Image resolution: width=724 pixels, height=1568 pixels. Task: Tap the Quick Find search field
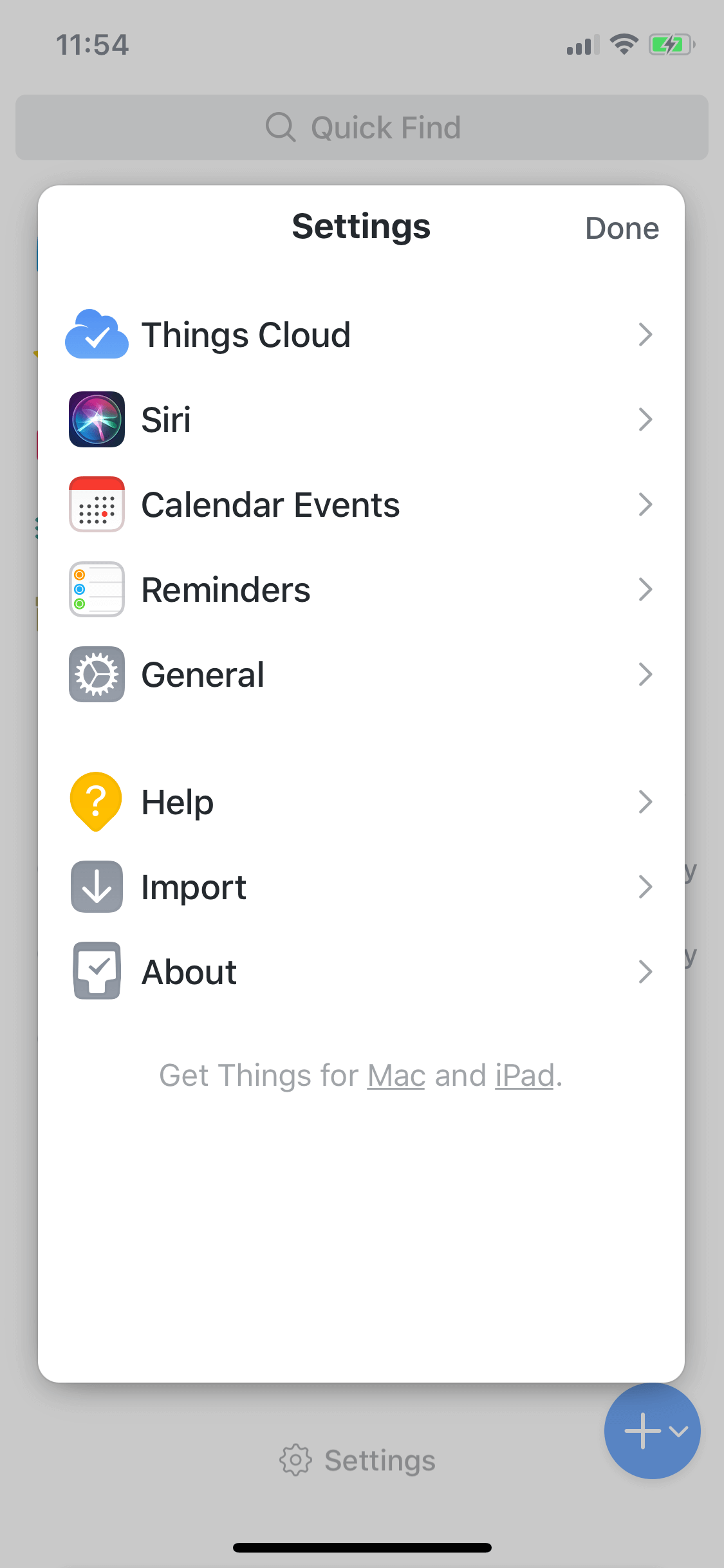tap(362, 127)
